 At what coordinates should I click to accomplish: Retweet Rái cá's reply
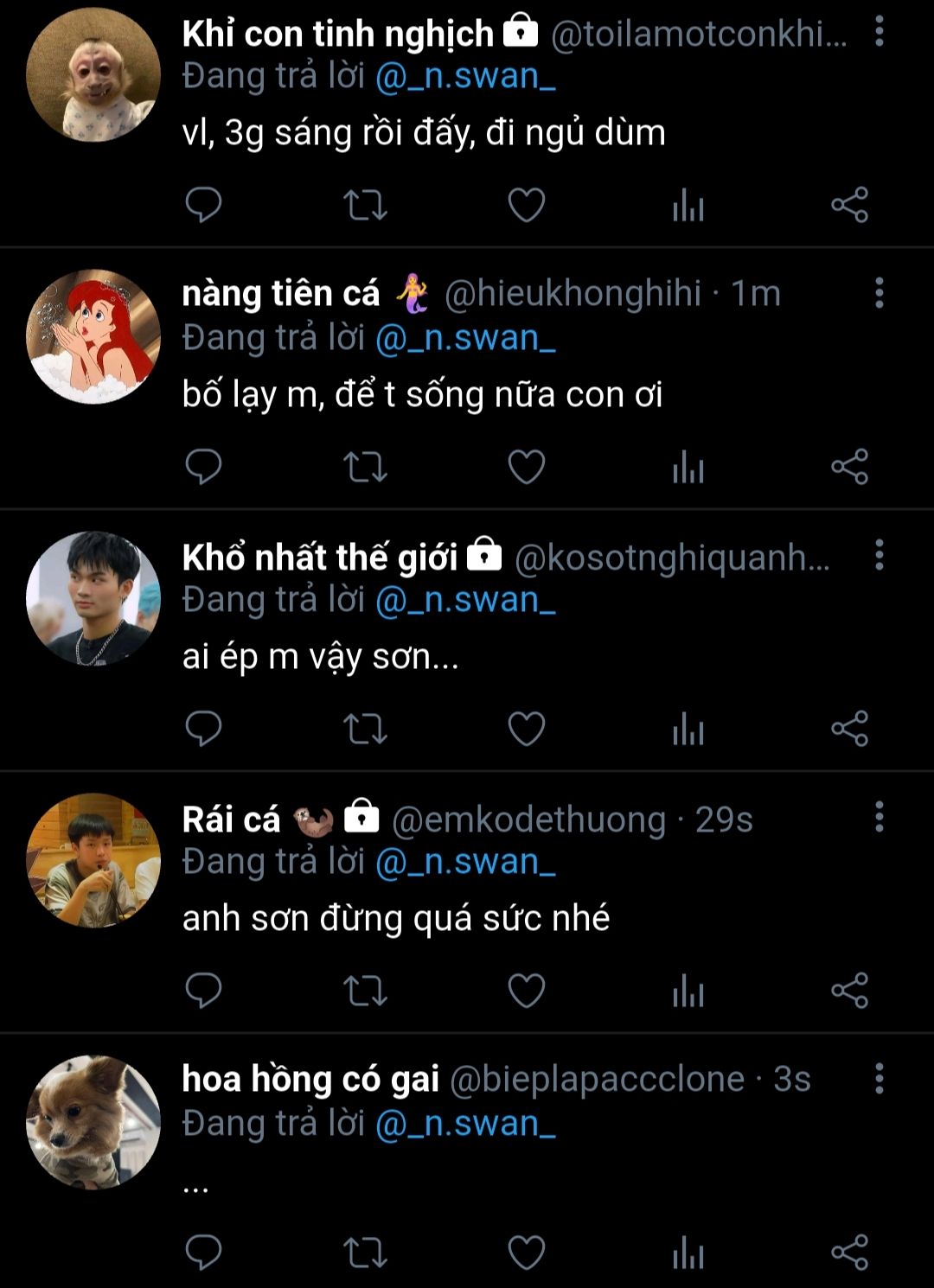click(365, 991)
